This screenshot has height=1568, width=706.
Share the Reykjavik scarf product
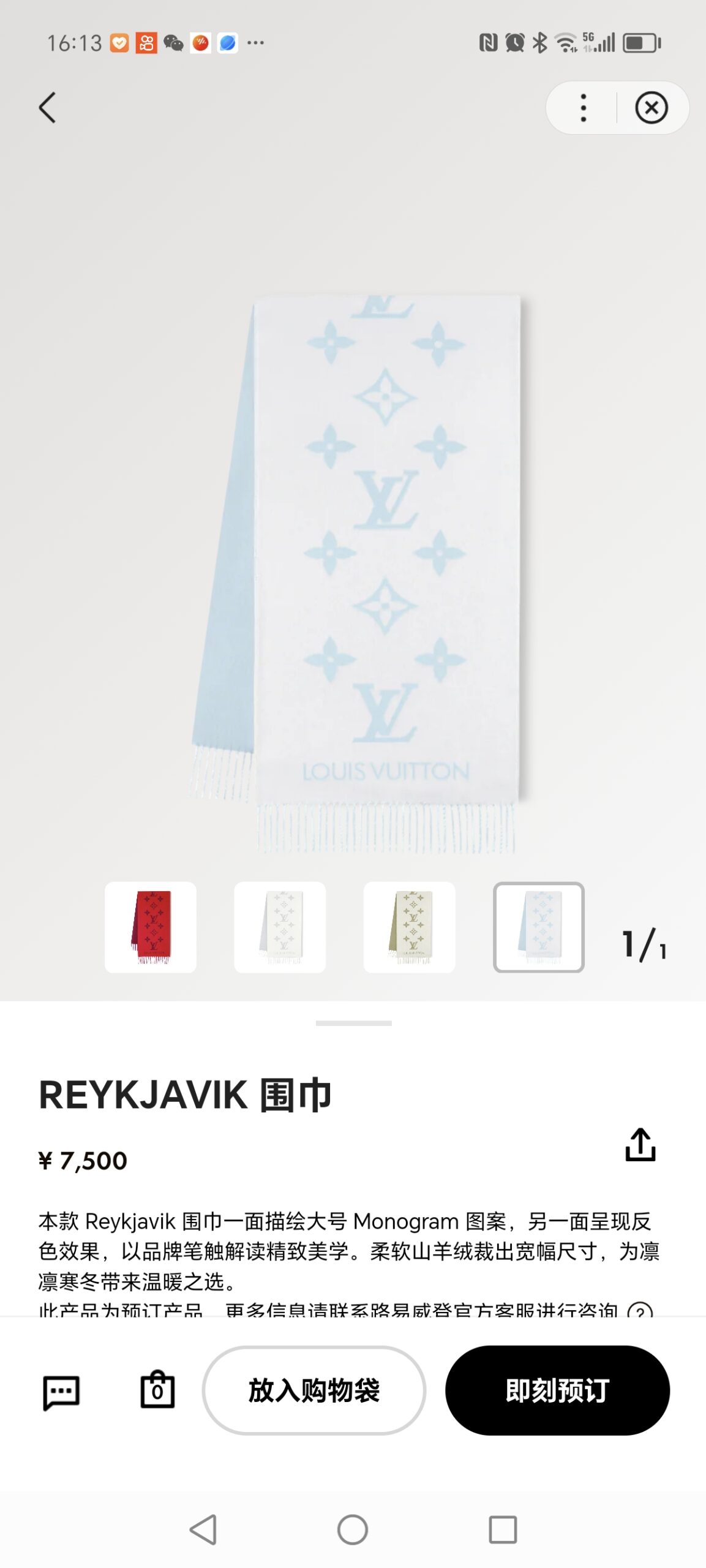(x=640, y=1144)
